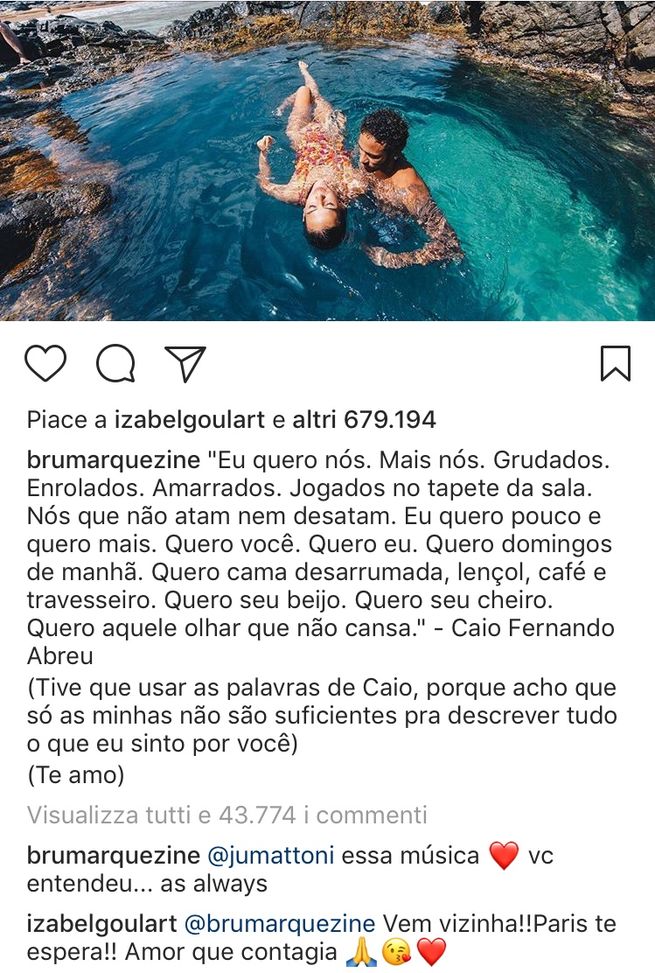Open the comment bubble icon
The width and height of the screenshot is (655, 973).
point(115,363)
